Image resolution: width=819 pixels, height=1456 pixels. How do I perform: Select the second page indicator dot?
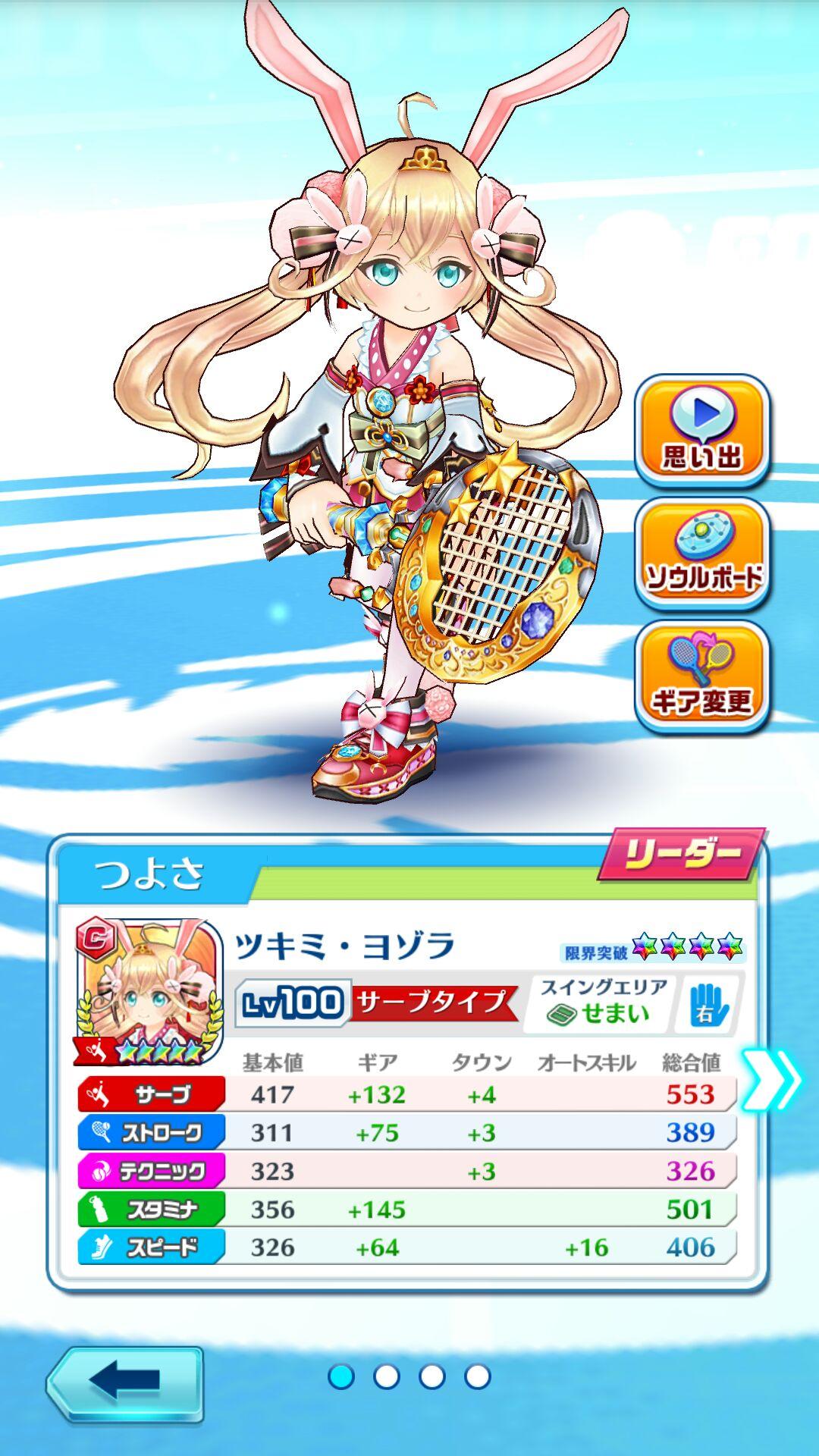pyautogui.click(x=387, y=1376)
